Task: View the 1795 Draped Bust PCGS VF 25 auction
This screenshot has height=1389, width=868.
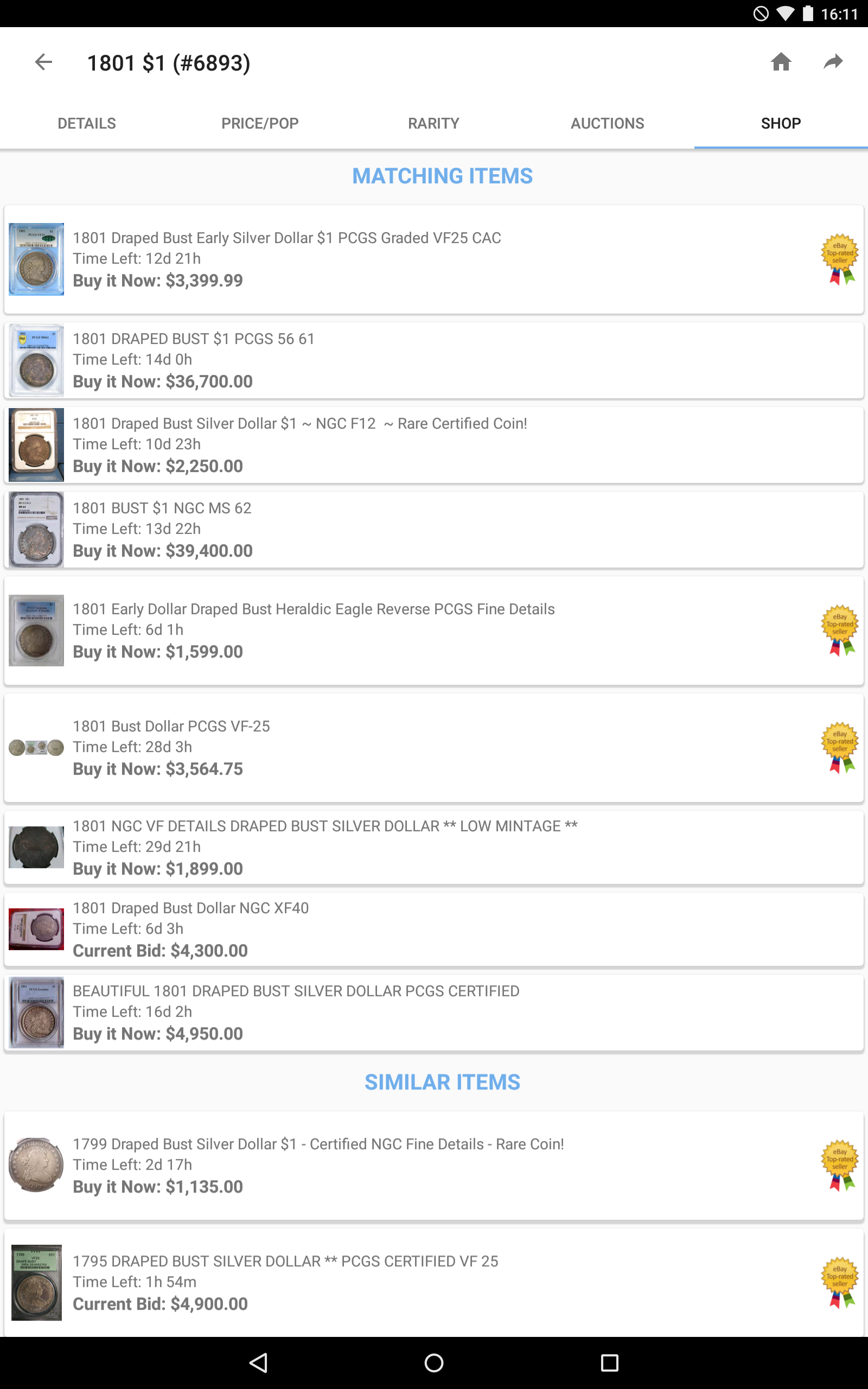Action: 434,1282
